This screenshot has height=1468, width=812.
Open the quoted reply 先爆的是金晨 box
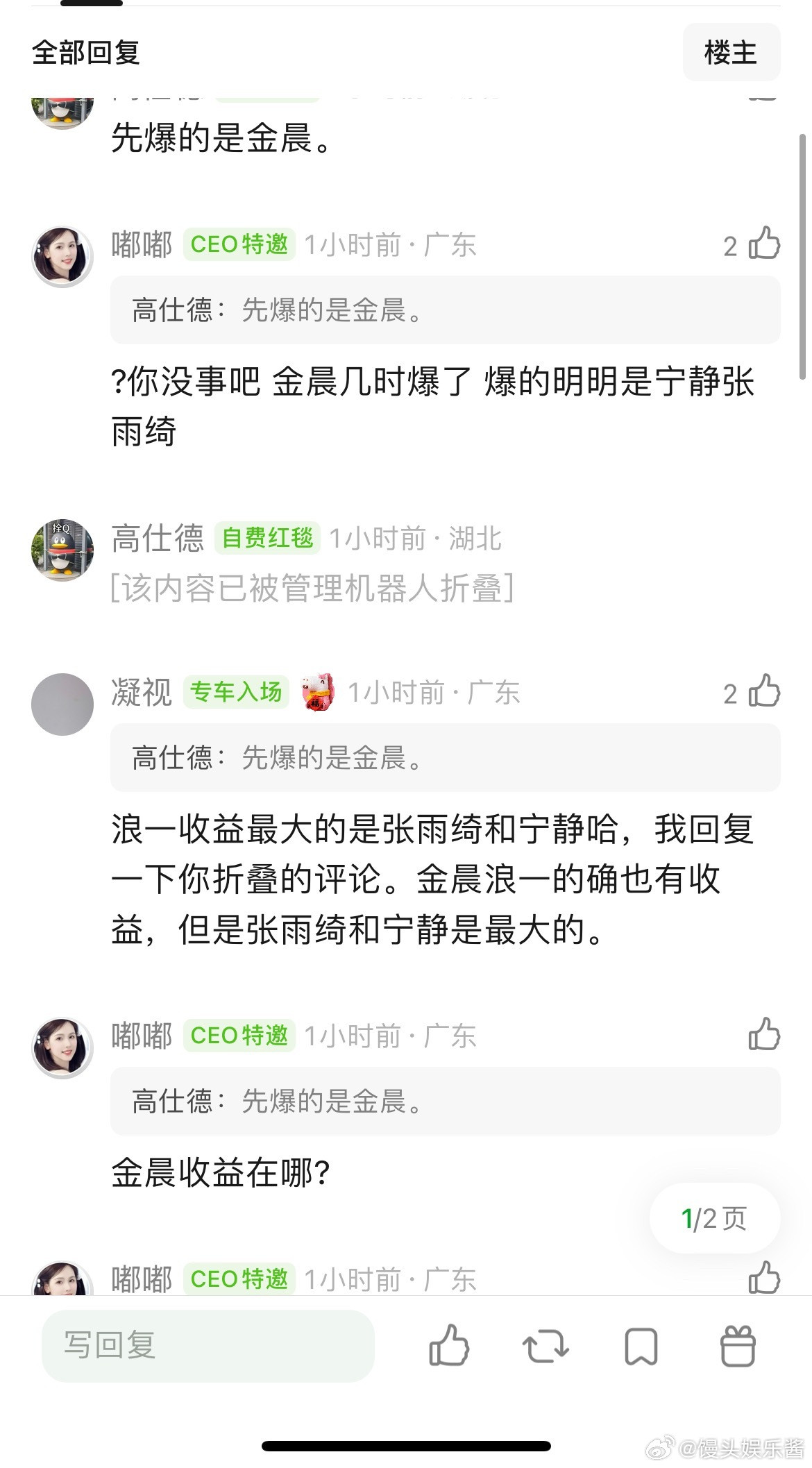(444, 311)
